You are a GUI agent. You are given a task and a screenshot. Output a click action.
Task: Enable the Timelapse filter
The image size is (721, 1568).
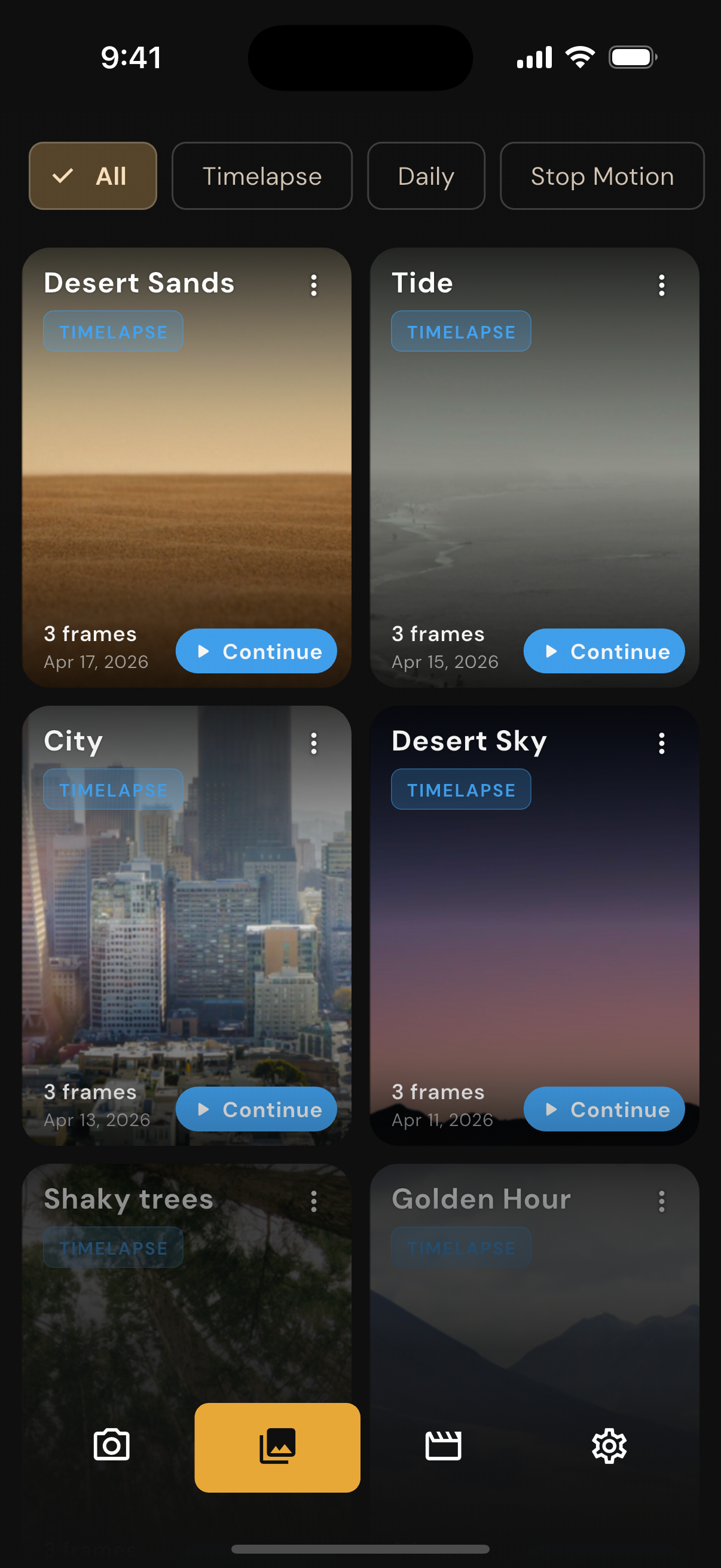(x=262, y=176)
